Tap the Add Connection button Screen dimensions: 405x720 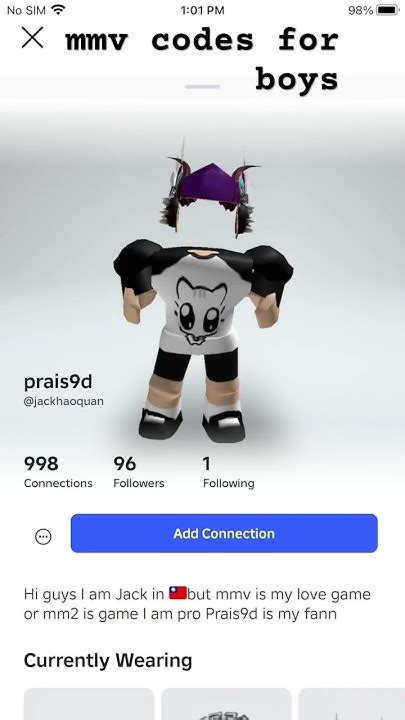224,533
